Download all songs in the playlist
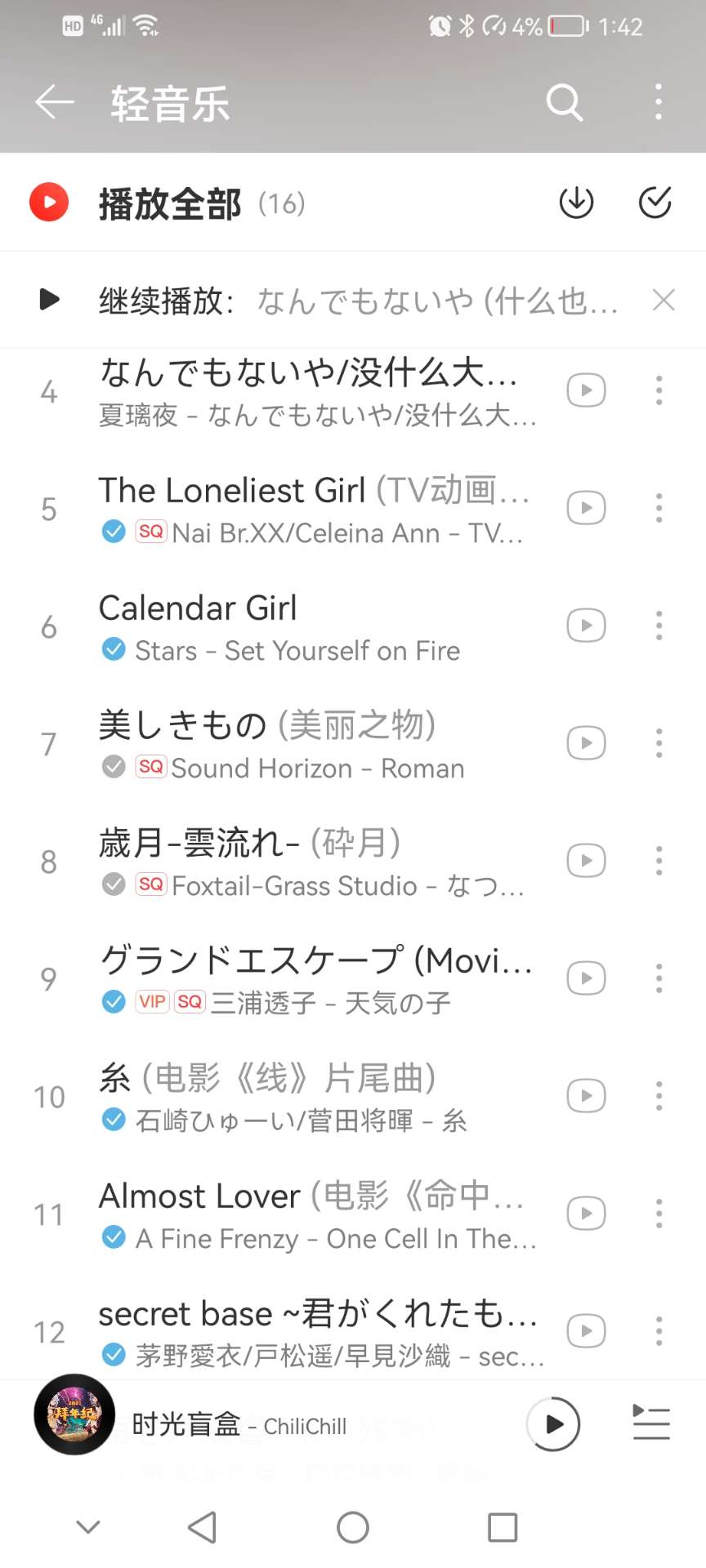Viewport: 706px width, 1568px height. 576,203
